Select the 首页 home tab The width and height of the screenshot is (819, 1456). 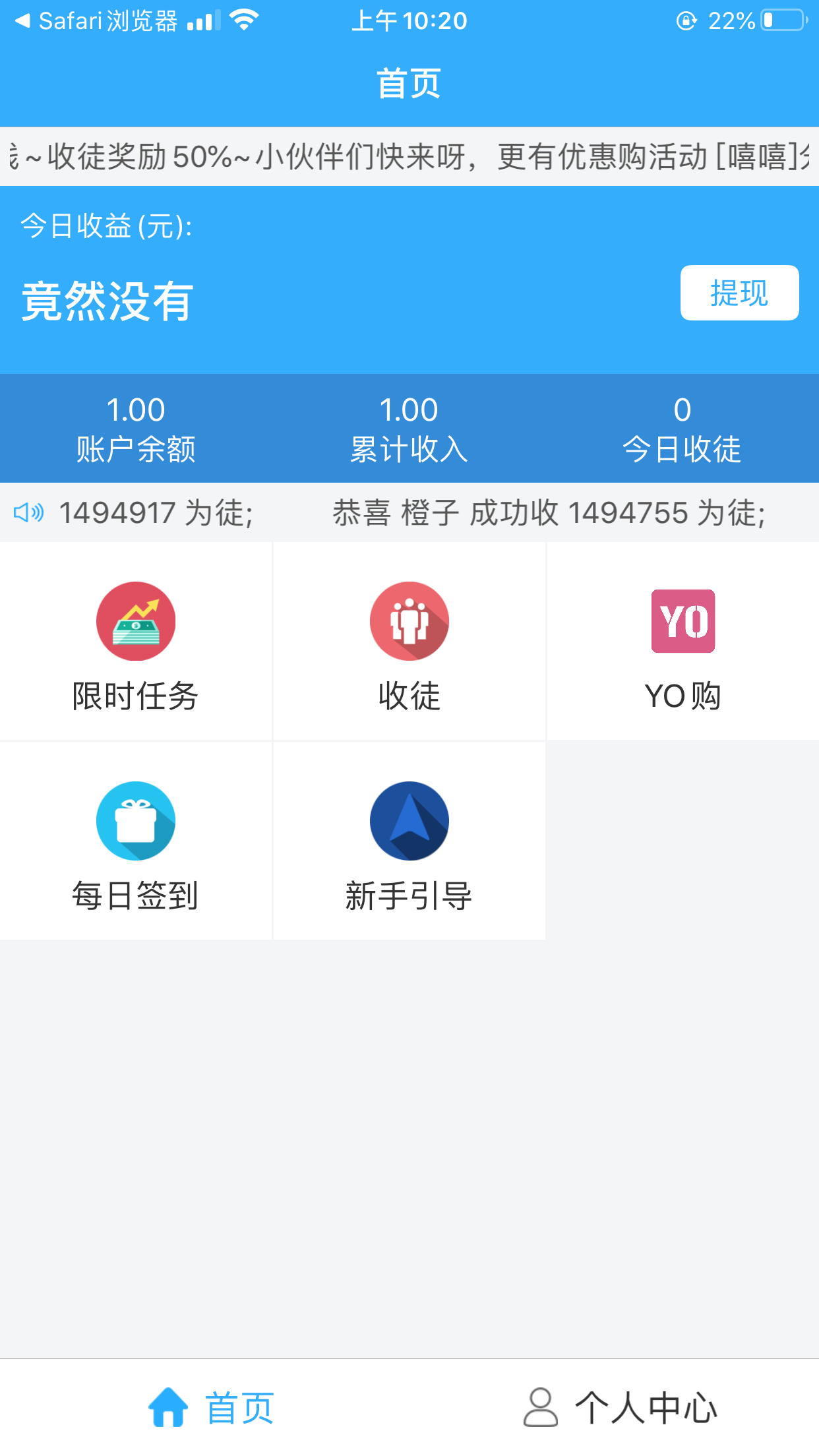pyautogui.click(x=211, y=1407)
